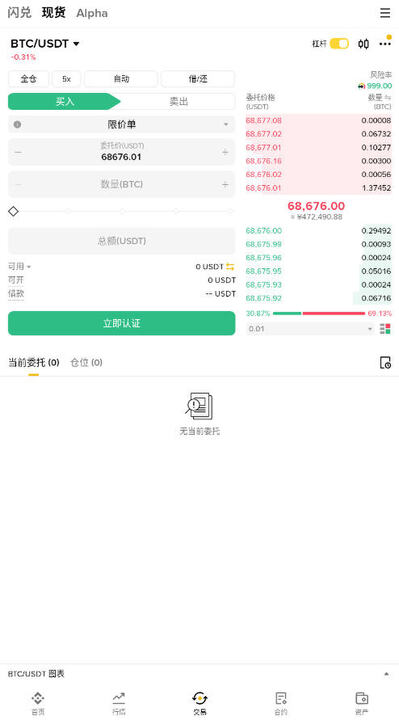Expand the BTC/USDT 图表 chart panel
399x720 pixels.
point(199,674)
